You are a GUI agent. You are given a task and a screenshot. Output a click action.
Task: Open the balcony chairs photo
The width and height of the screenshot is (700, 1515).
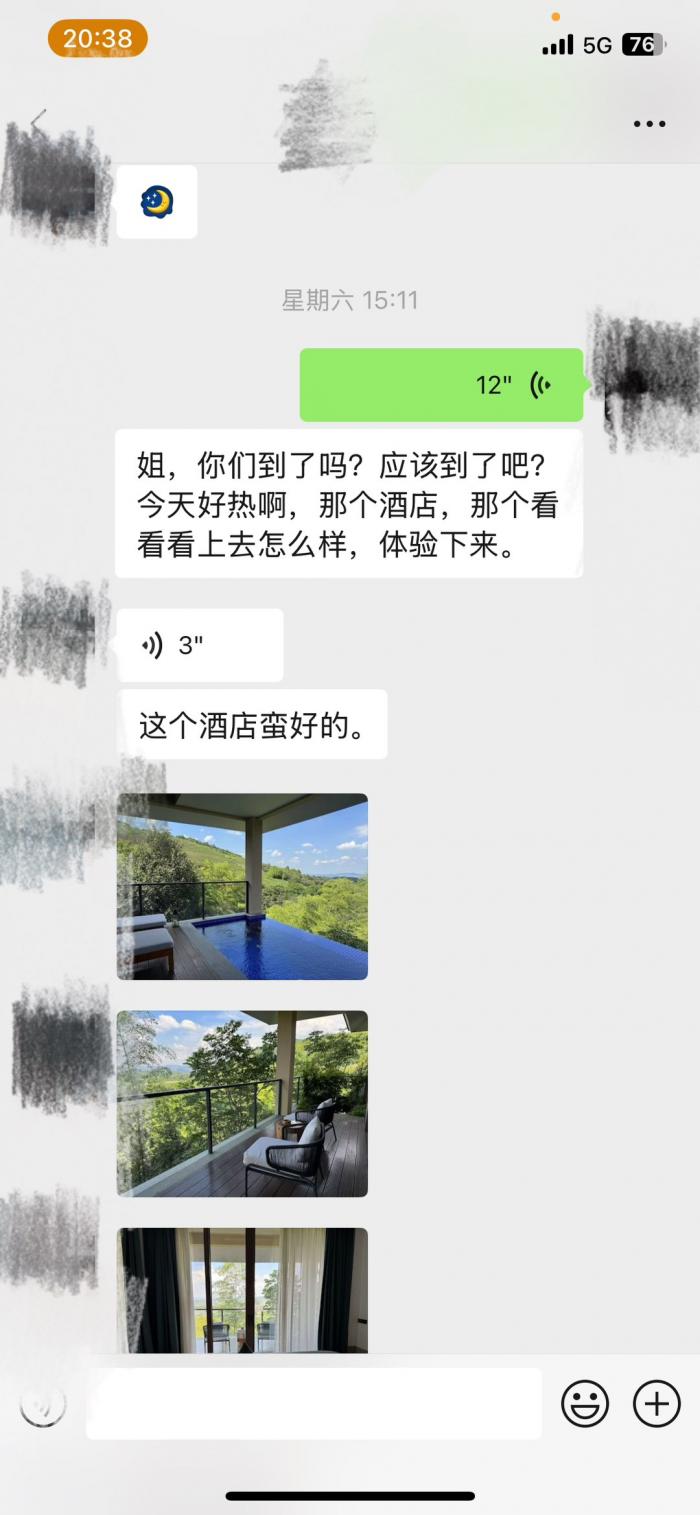coord(242,1103)
